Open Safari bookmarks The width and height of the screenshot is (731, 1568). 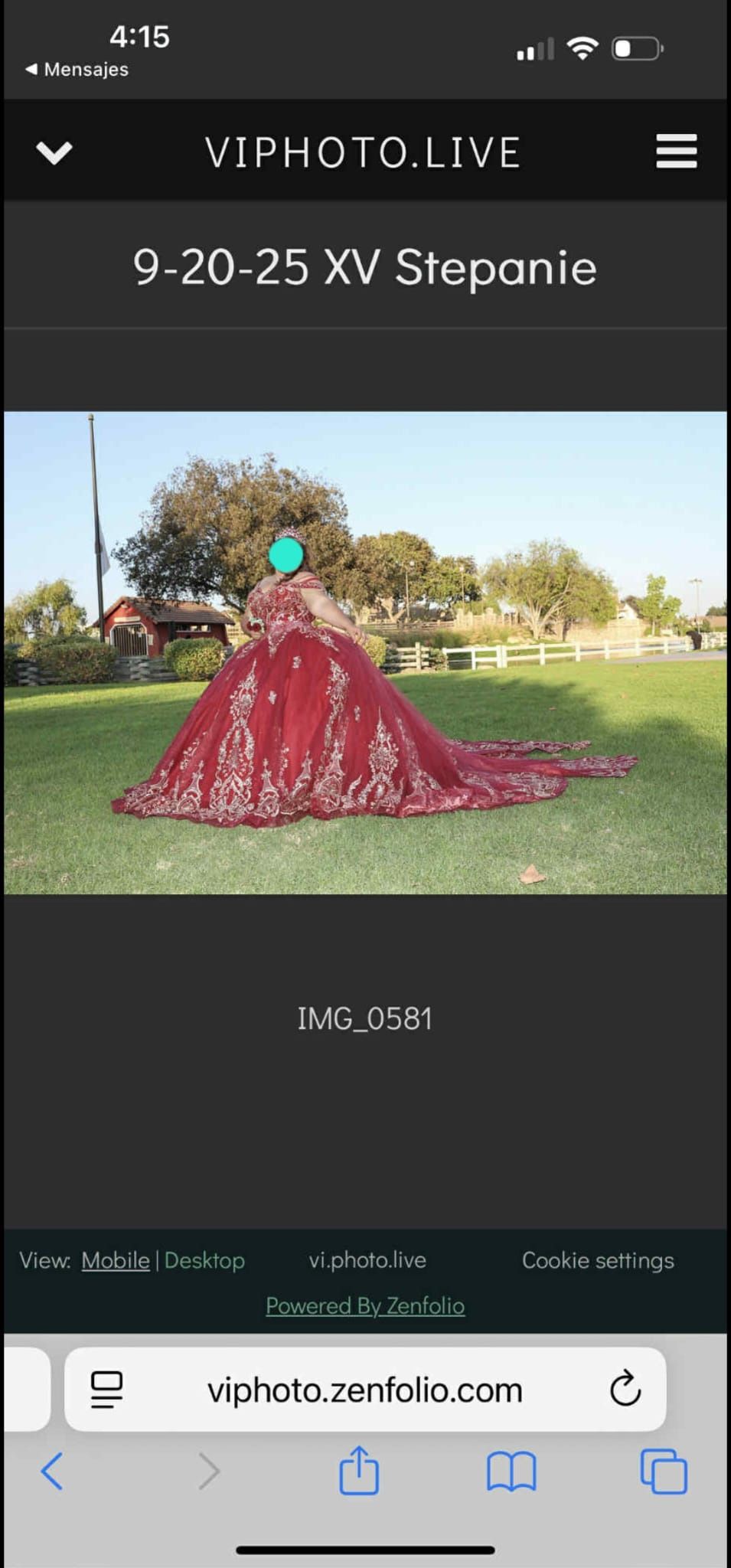[511, 1471]
